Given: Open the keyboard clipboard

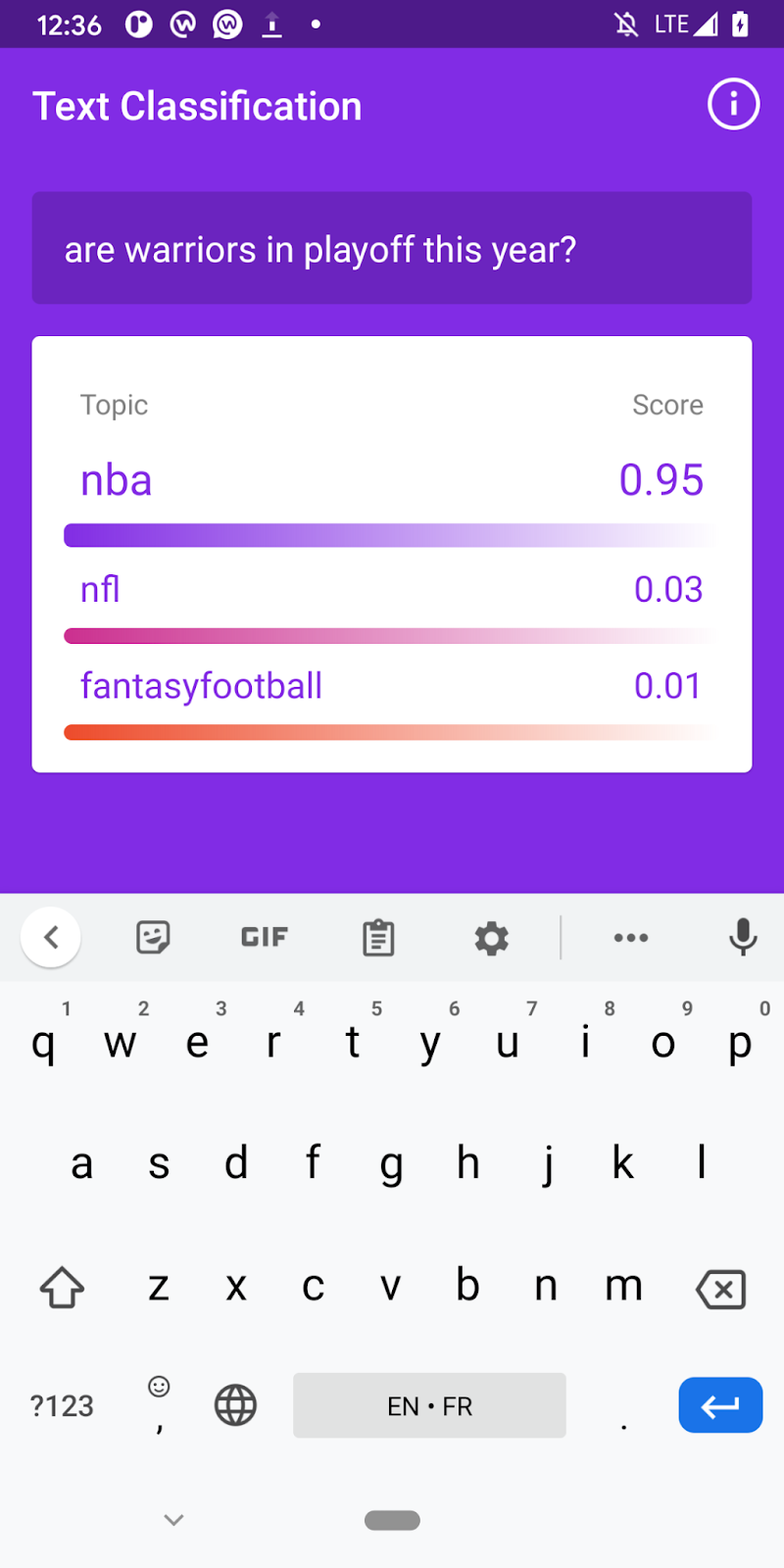Looking at the screenshot, I should (x=378, y=938).
